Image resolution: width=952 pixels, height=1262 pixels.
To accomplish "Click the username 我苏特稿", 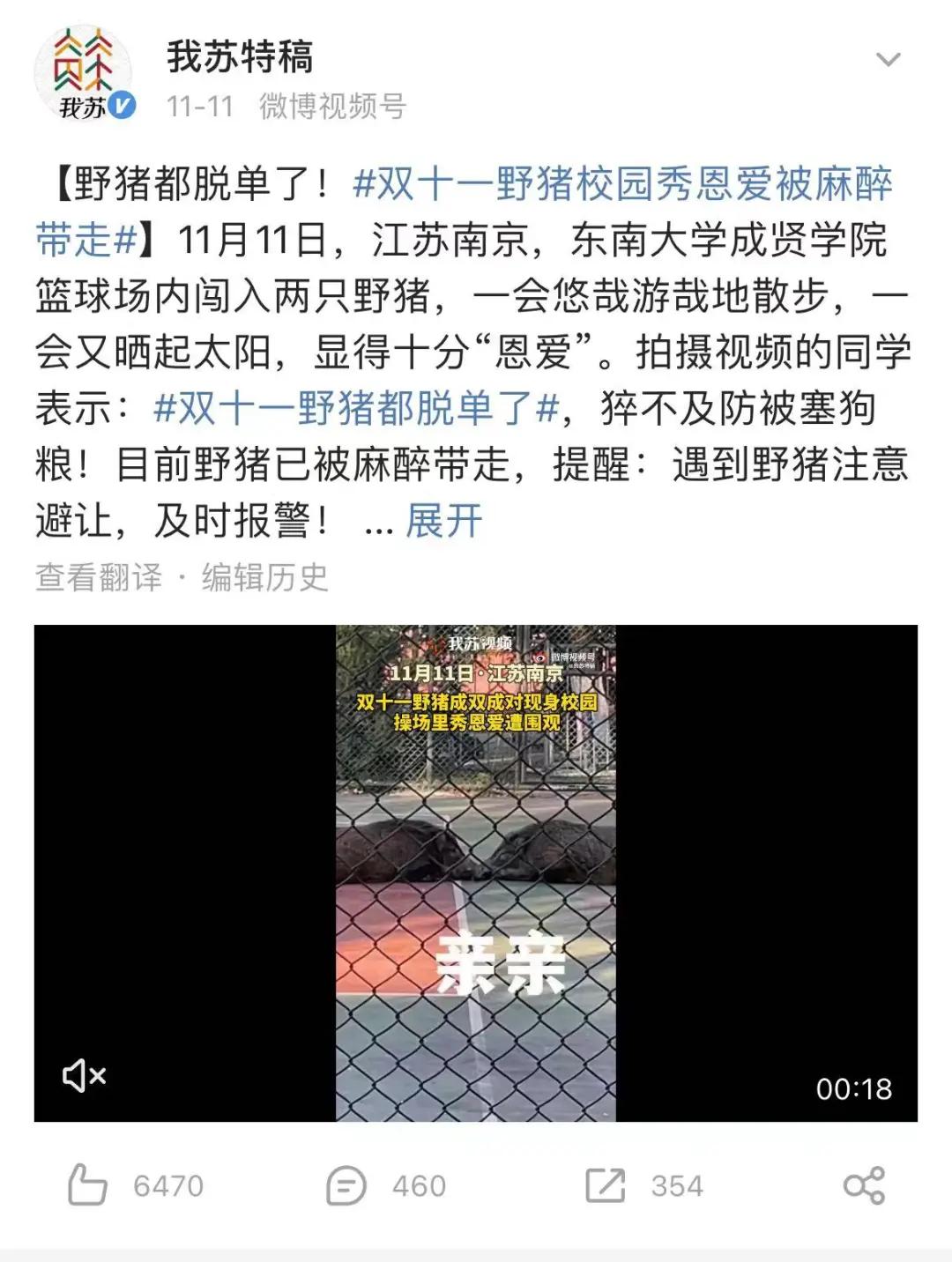I will coord(236,55).
